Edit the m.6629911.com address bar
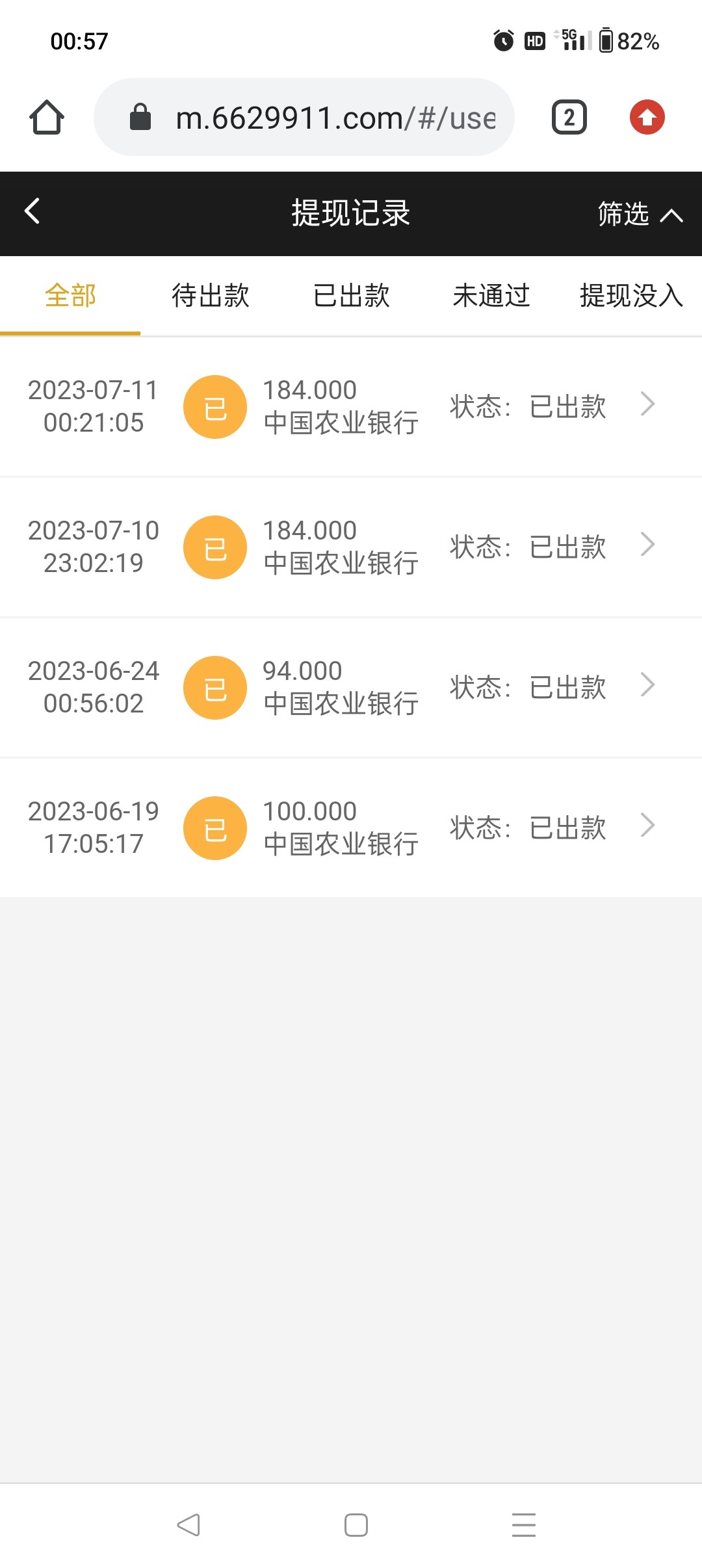702x1568 pixels. (325, 118)
